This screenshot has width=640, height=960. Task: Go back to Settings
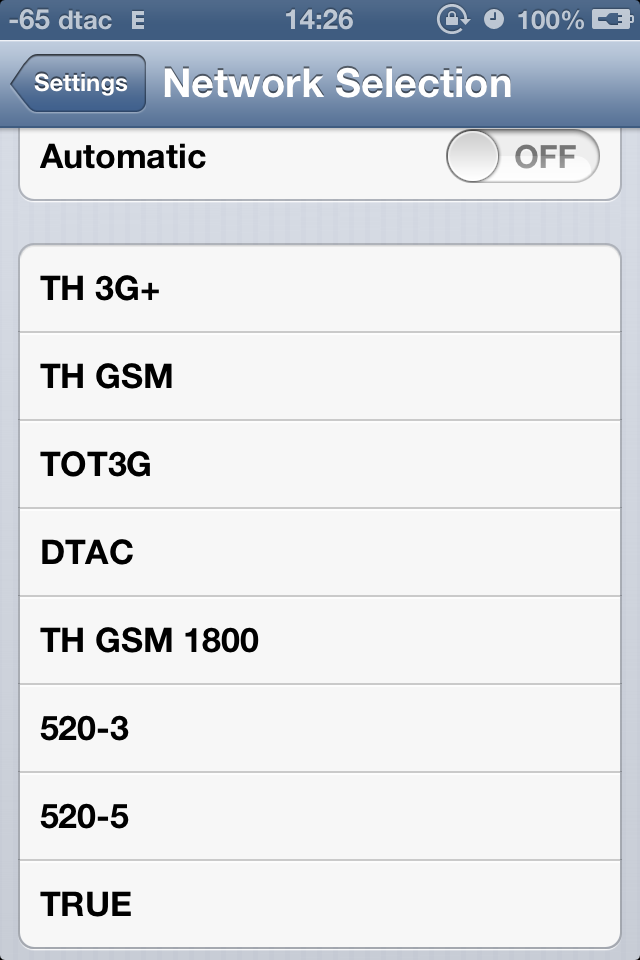pyautogui.click(x=78, y=84)
